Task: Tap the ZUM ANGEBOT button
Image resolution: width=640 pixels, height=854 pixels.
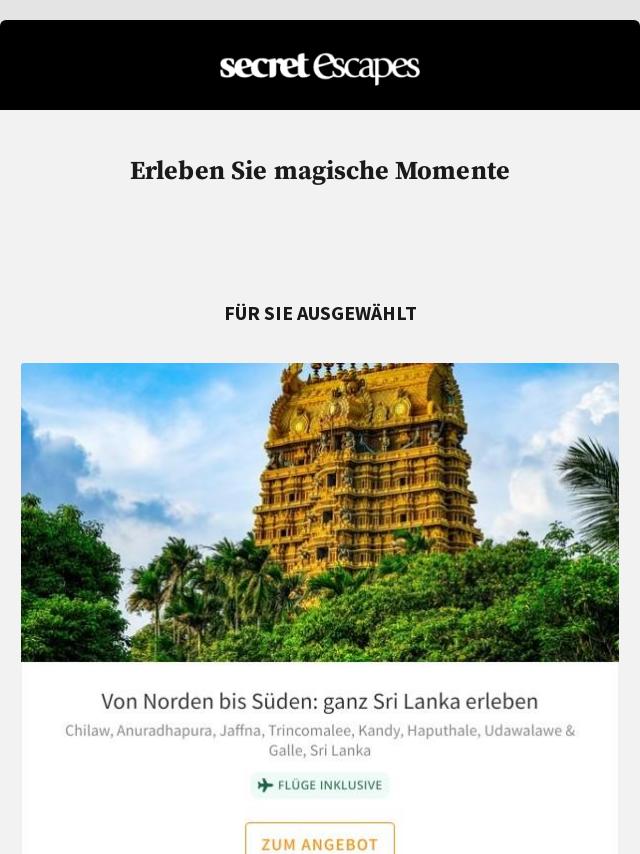Action: pyautogui.click(x=320, y=841)
